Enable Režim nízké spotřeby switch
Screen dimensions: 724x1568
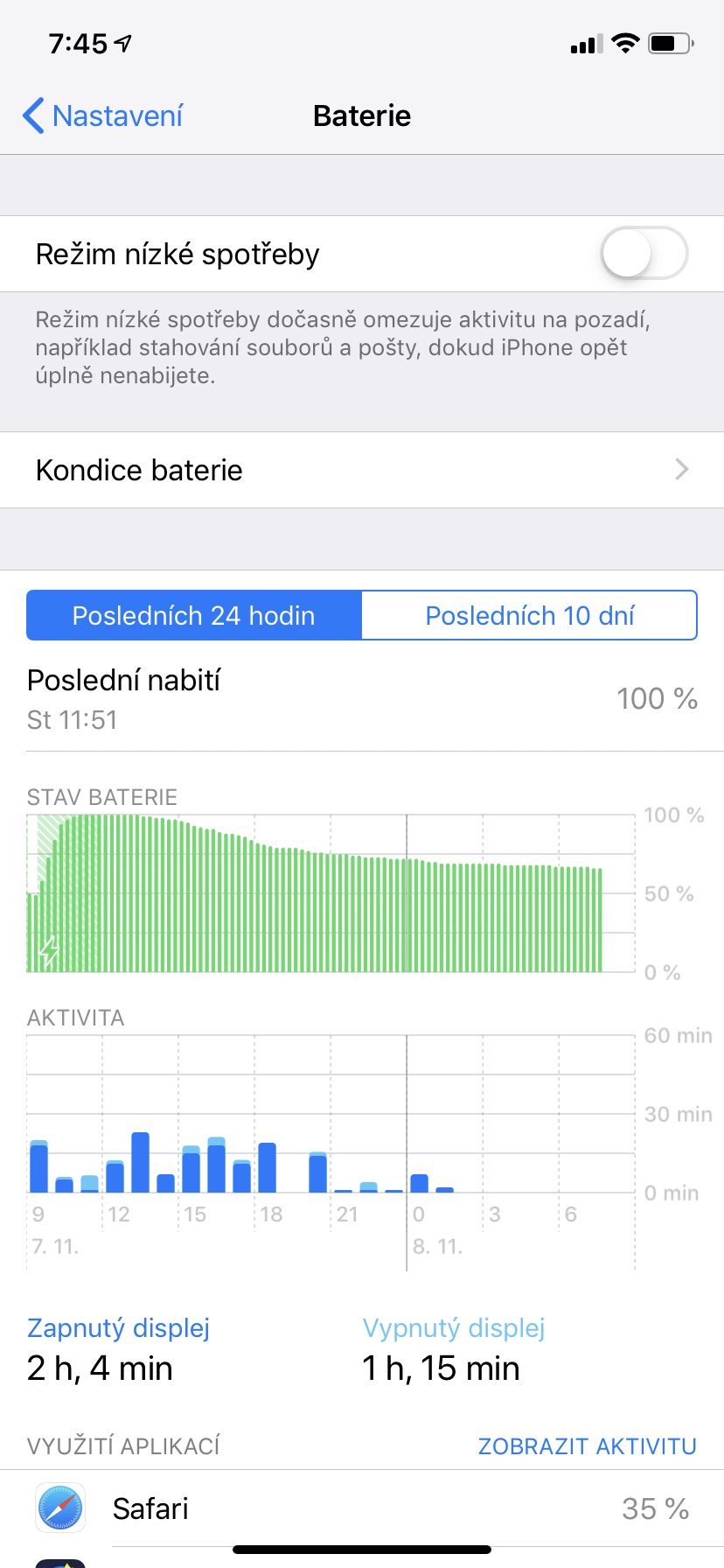[644, 254]
